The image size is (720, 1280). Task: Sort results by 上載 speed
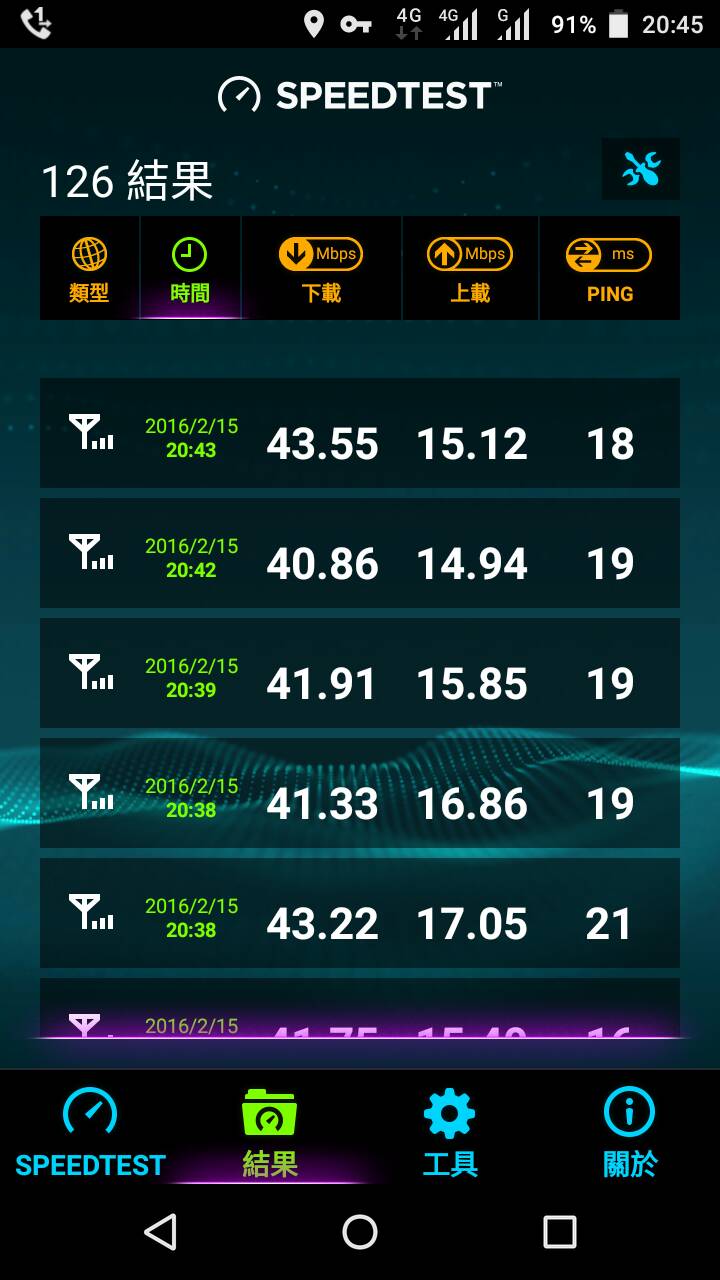470,268
